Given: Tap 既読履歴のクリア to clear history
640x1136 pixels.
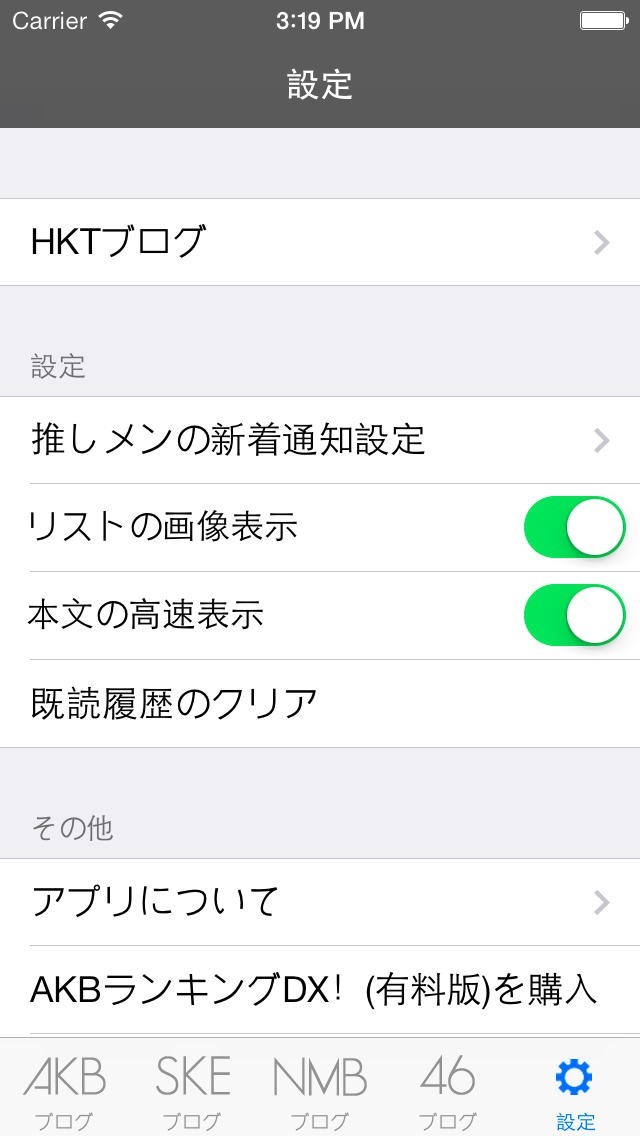Looking at the screenshot, I should pos(320,703).
